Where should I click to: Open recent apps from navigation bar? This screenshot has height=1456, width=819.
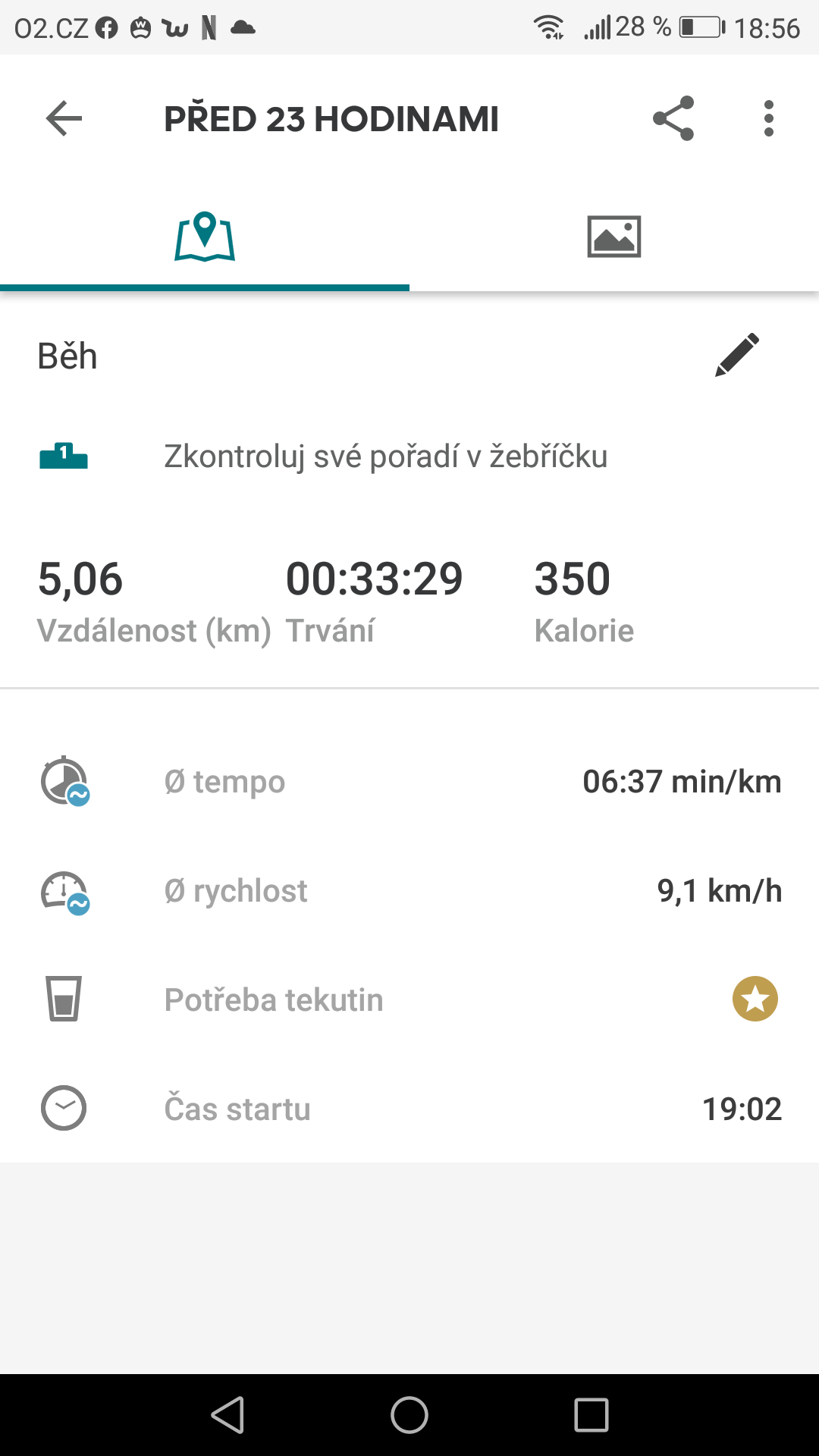pyautogui.click(x=591, y=1415)
